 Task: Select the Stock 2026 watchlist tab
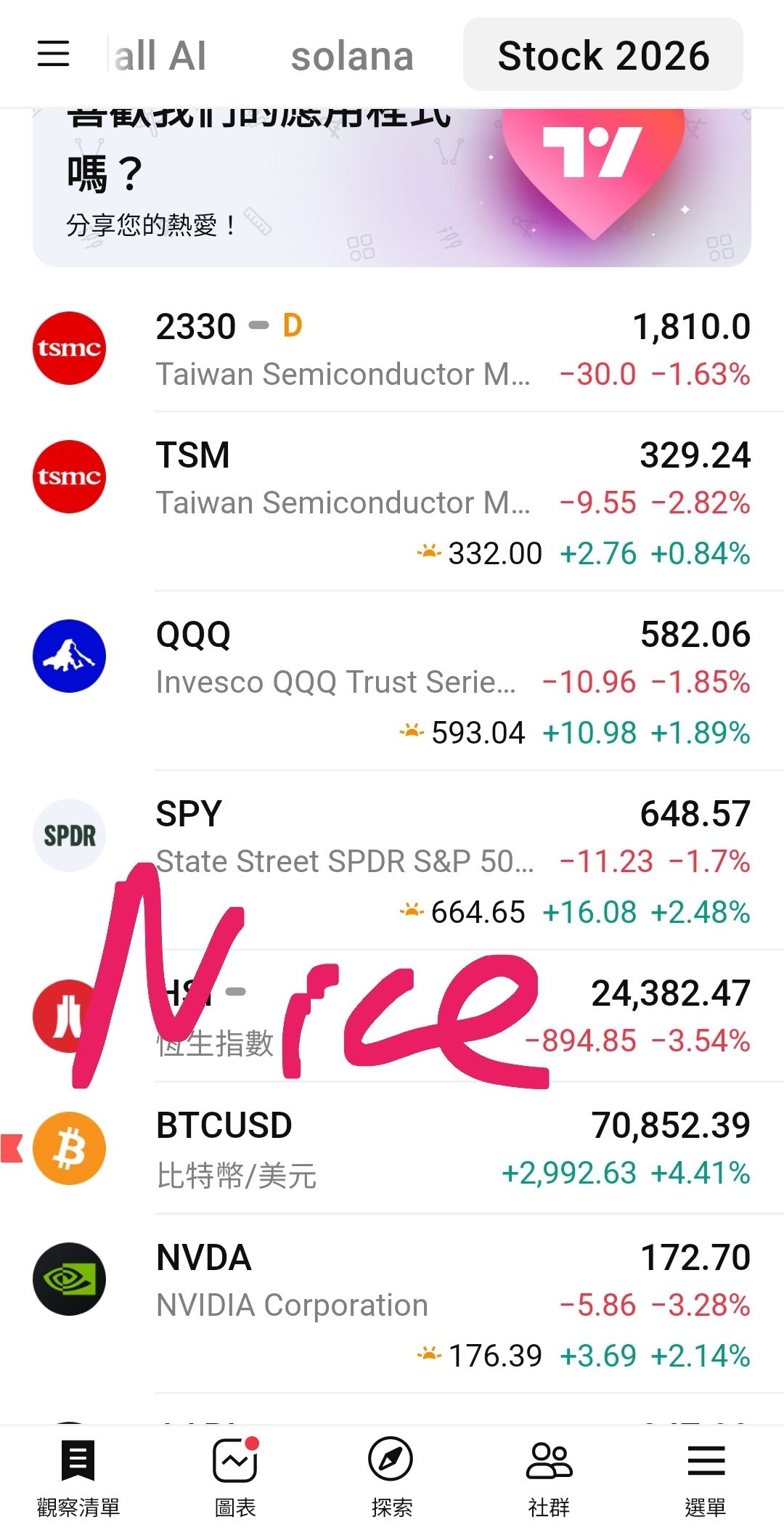pos(603,56)
